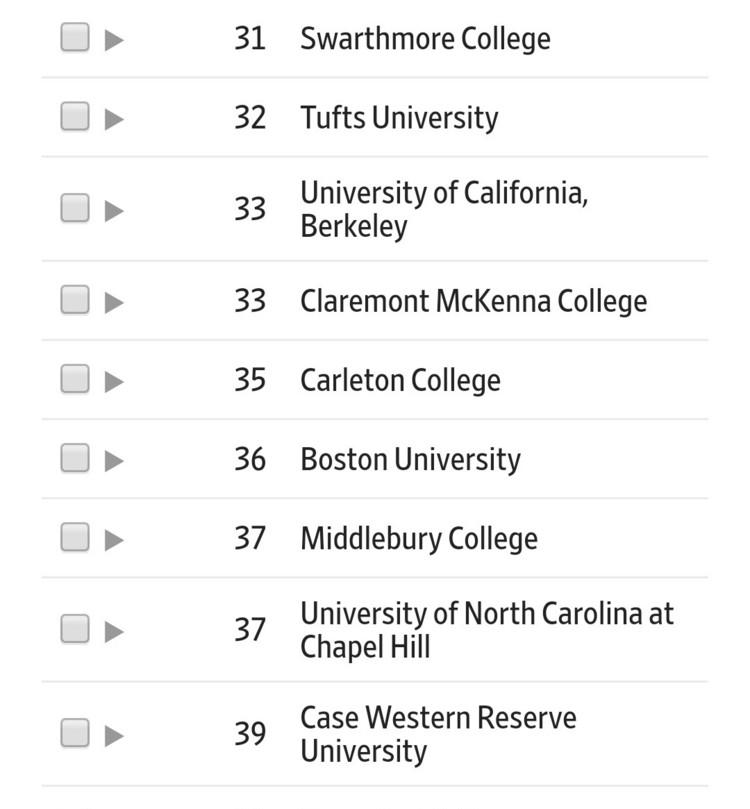750x809 pixels.
Task: Expand the Swarthmore College row
Action: (x=114, y=40)
